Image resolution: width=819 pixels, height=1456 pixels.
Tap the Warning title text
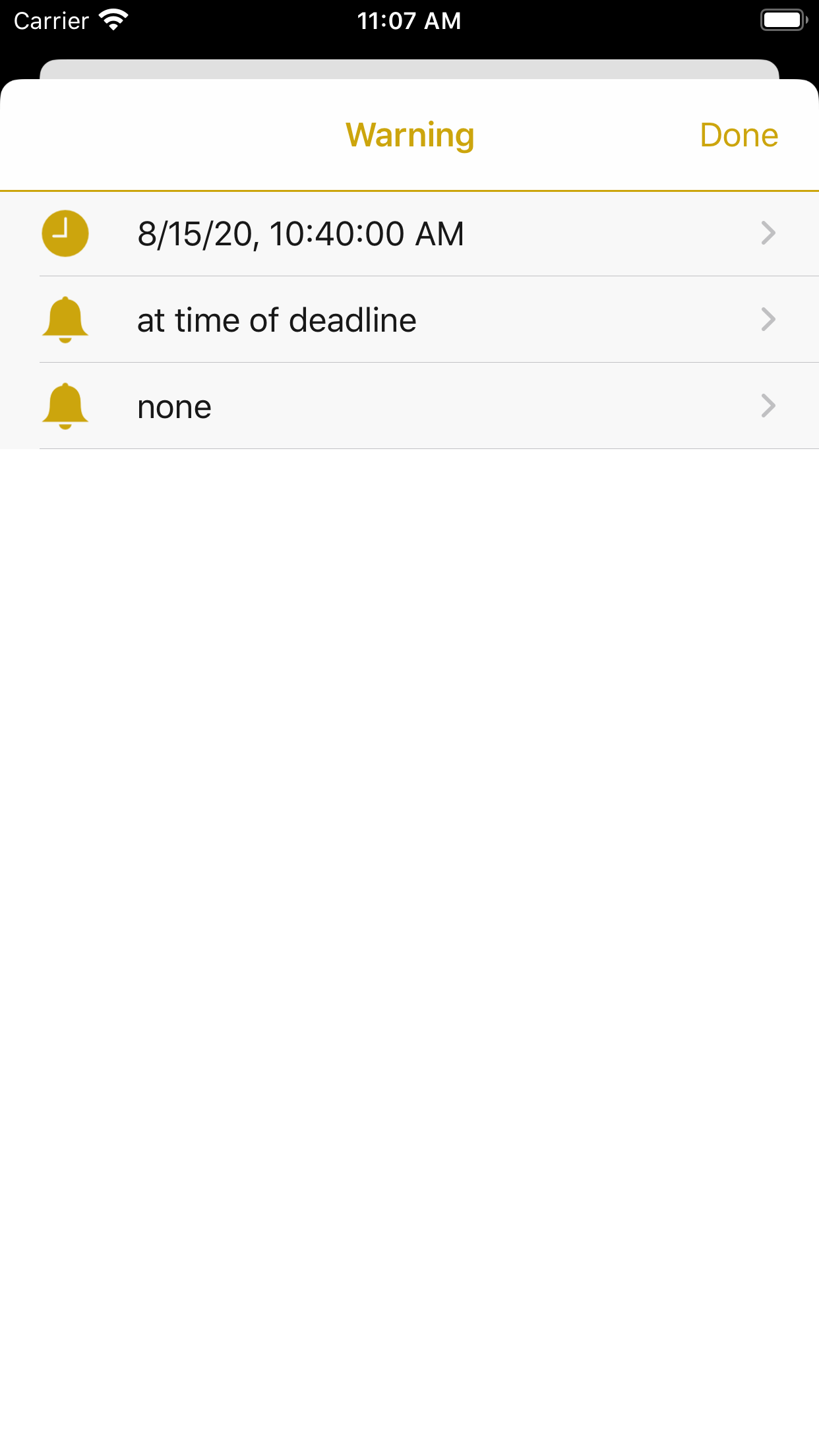point(409,135)
